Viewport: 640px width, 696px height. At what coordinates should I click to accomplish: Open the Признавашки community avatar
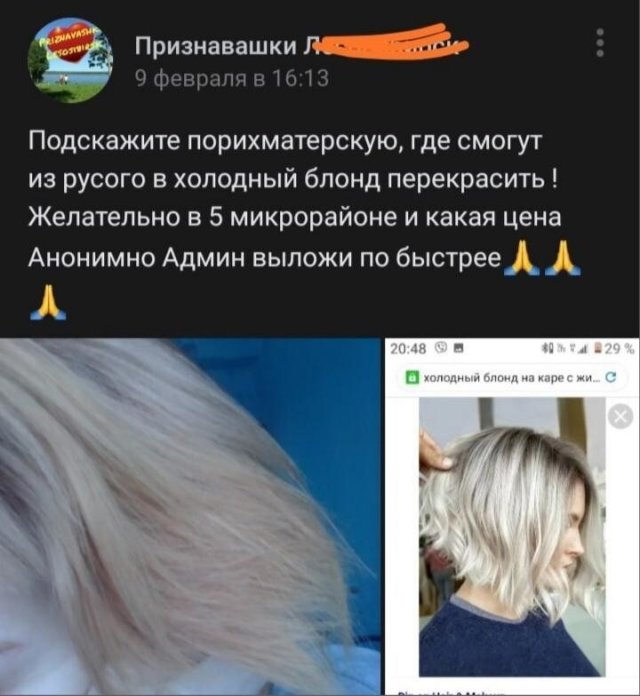click(70, 61)
